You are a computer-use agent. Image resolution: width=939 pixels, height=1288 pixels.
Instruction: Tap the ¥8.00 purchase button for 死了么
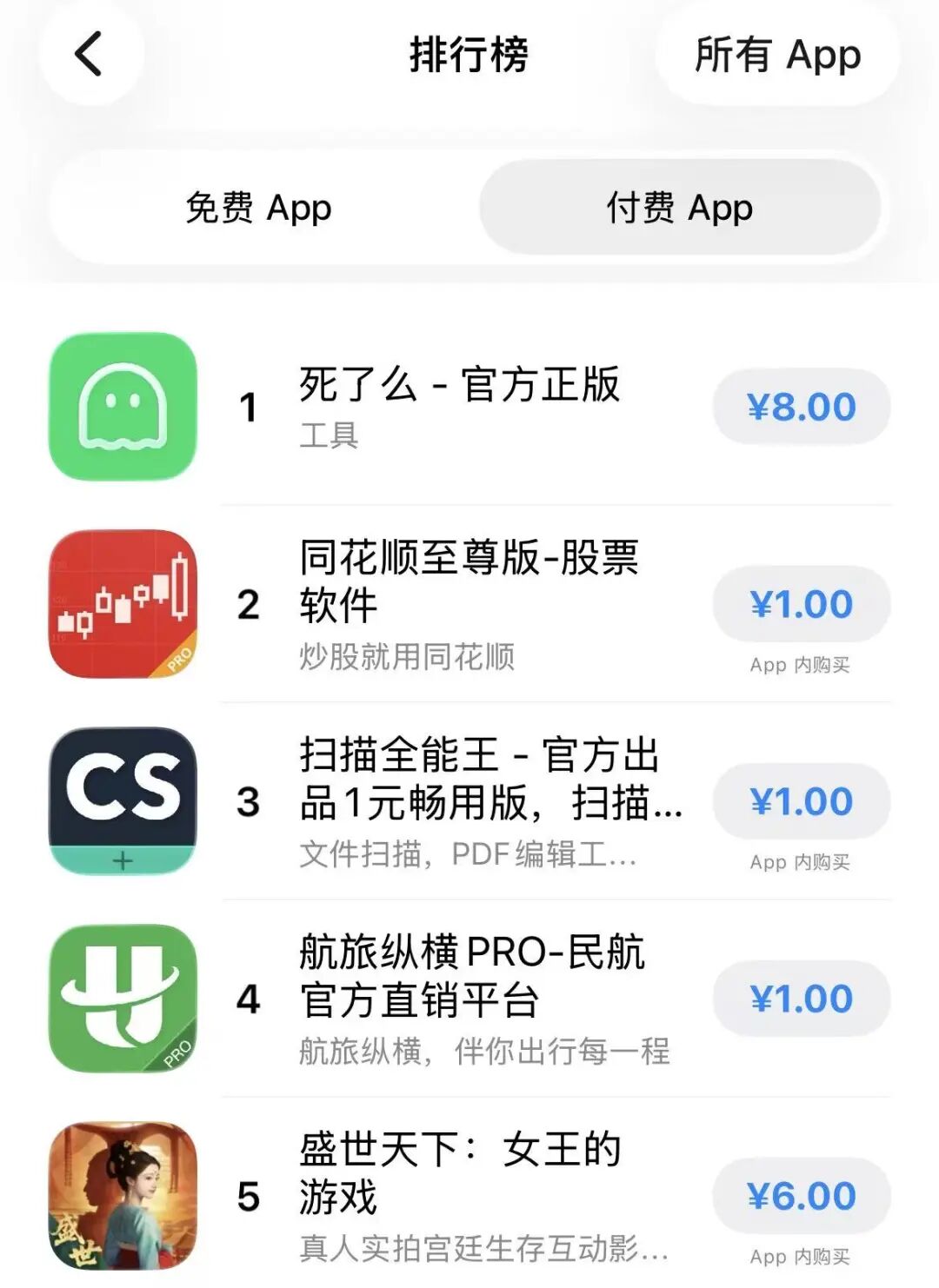801,405
